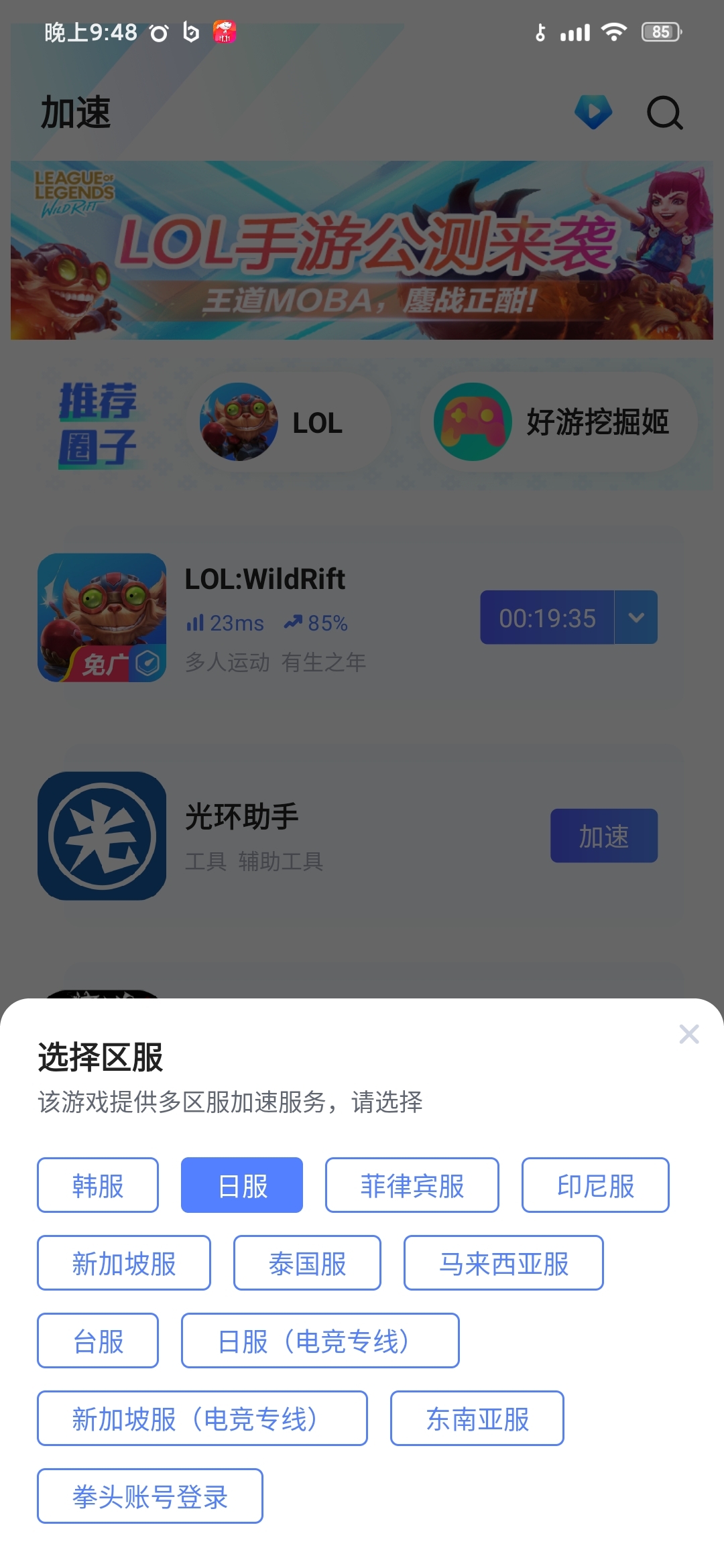Select 菲律宾服 server
The height and width of the screenshot is (1568, 724).
412,1185
